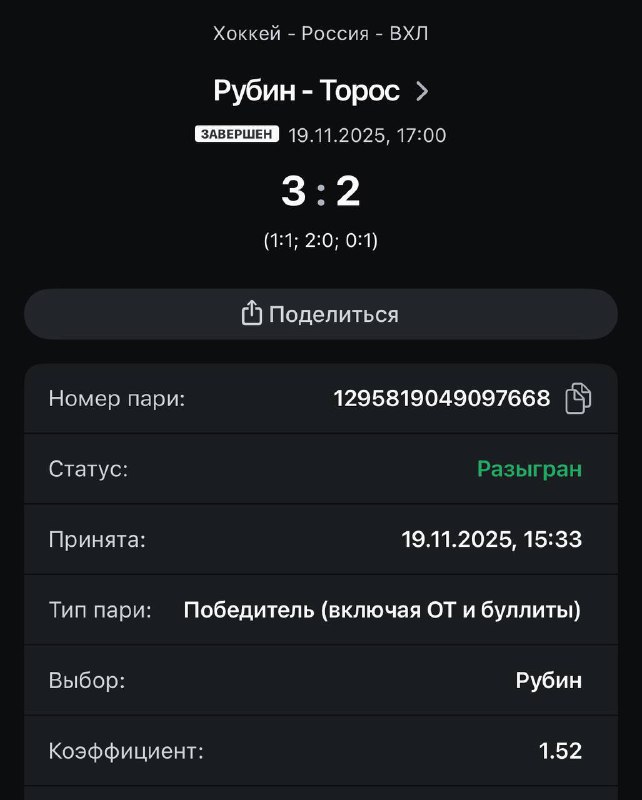642x800 pixels.
Task: Copy the bet number to clipboard
Action: click(578, 399)
